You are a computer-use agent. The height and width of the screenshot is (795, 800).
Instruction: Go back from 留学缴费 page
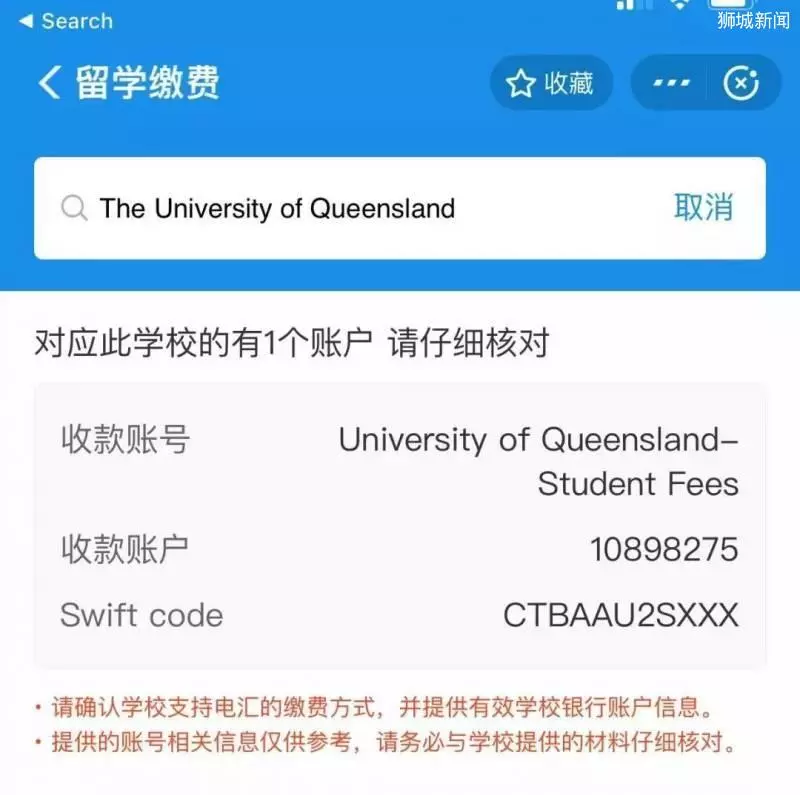click(50, 83)
